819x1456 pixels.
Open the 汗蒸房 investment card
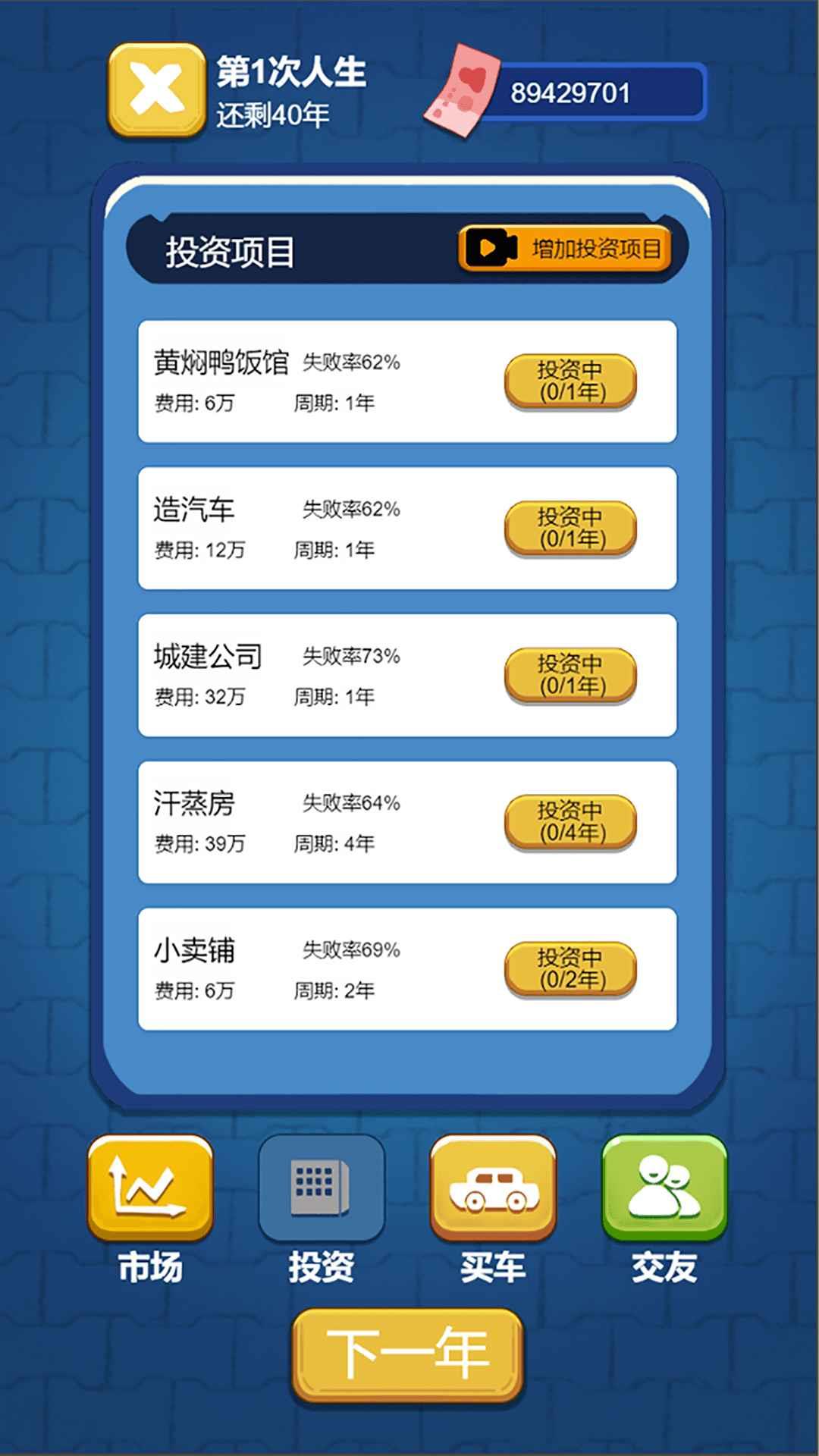click(303, 824)
